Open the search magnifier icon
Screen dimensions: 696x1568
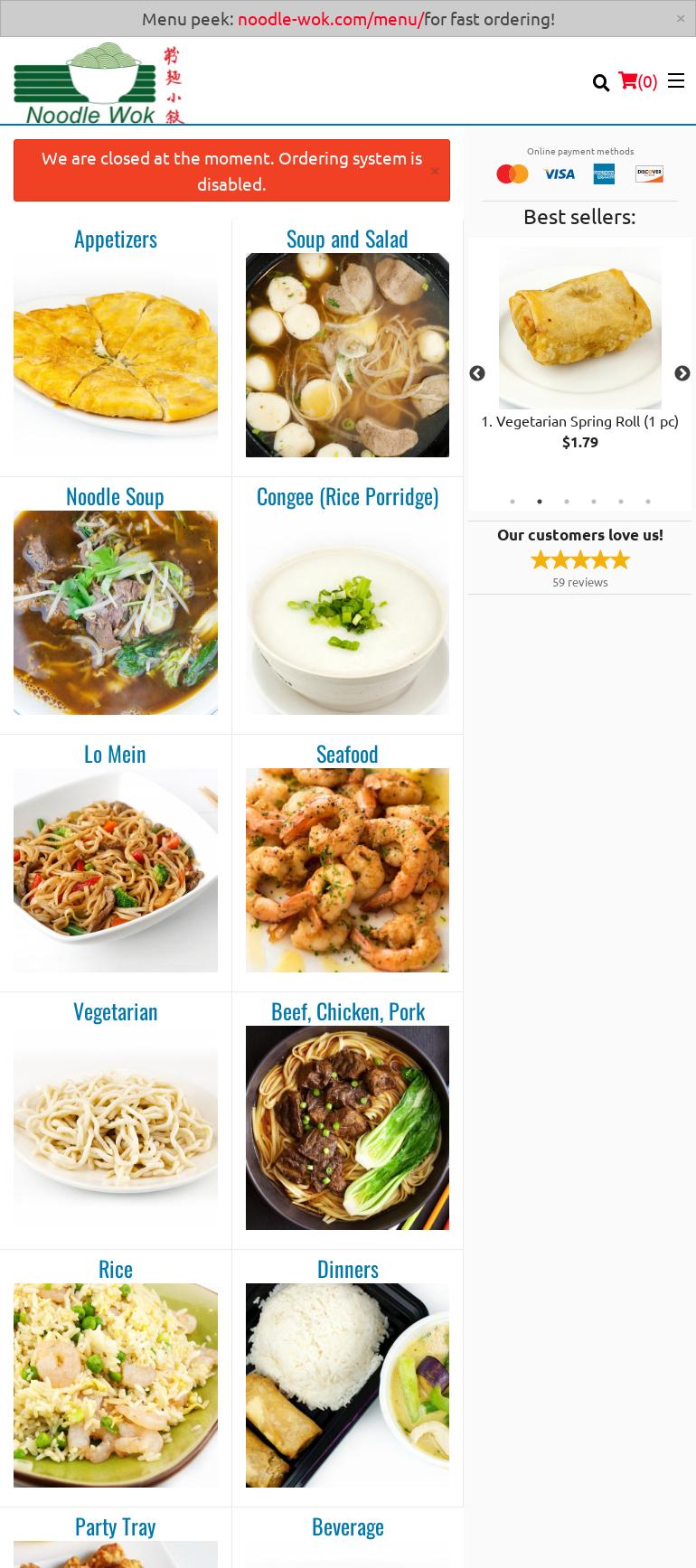[601, 83]
